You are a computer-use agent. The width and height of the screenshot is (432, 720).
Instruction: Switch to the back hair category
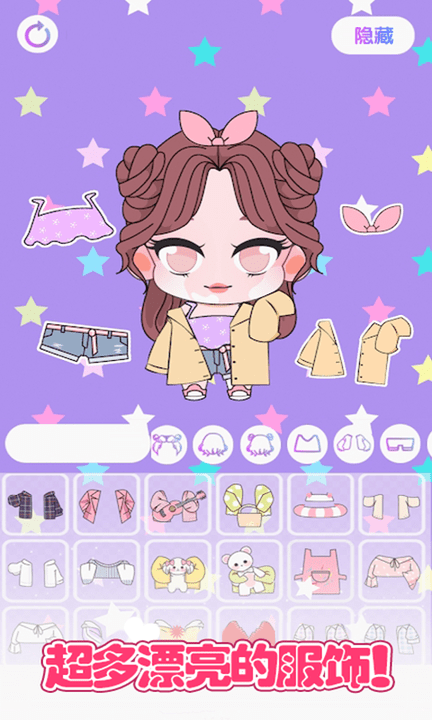pos(213,444)
